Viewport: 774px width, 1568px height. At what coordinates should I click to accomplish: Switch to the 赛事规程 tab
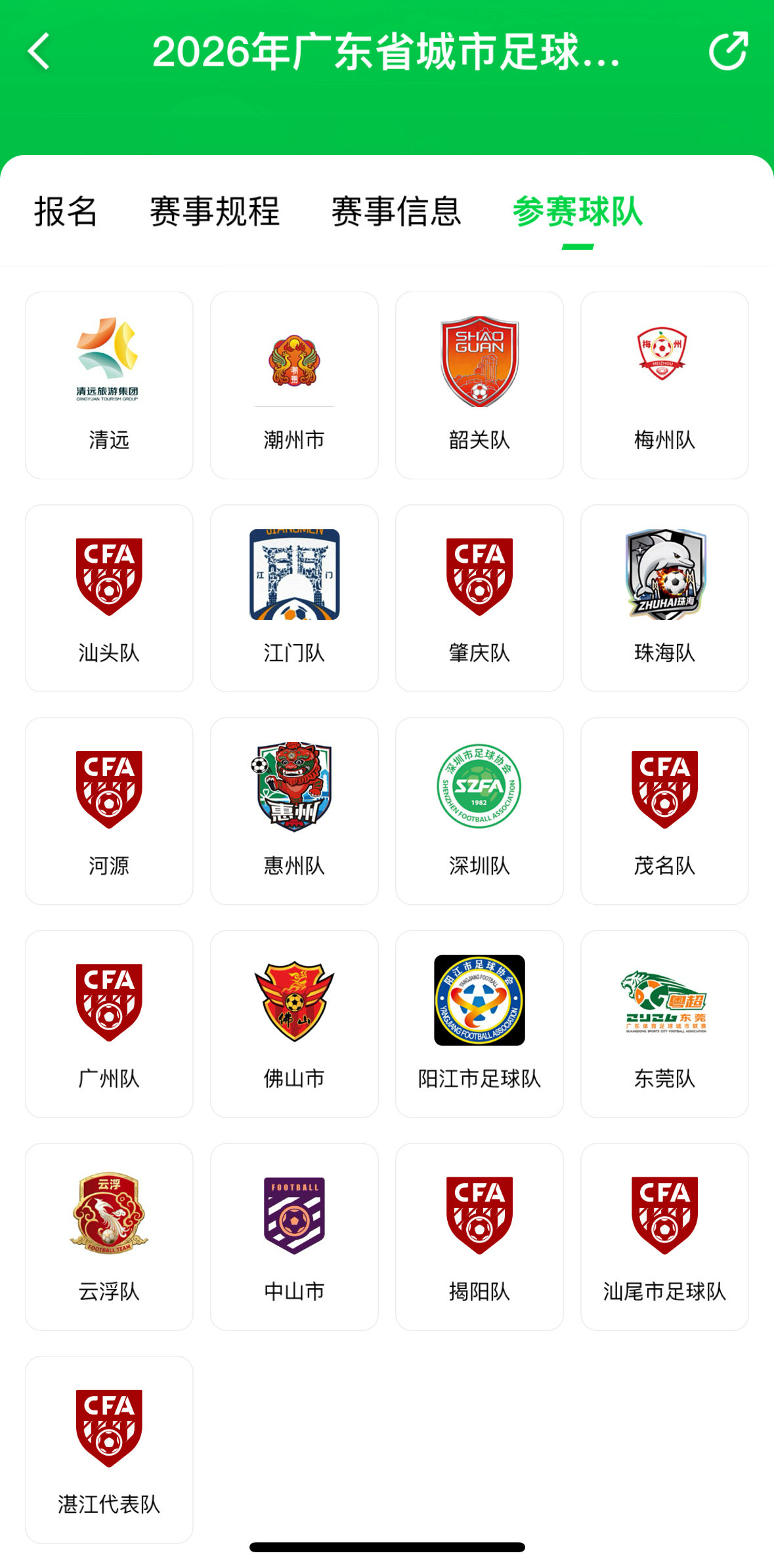(x=215, y=211)
